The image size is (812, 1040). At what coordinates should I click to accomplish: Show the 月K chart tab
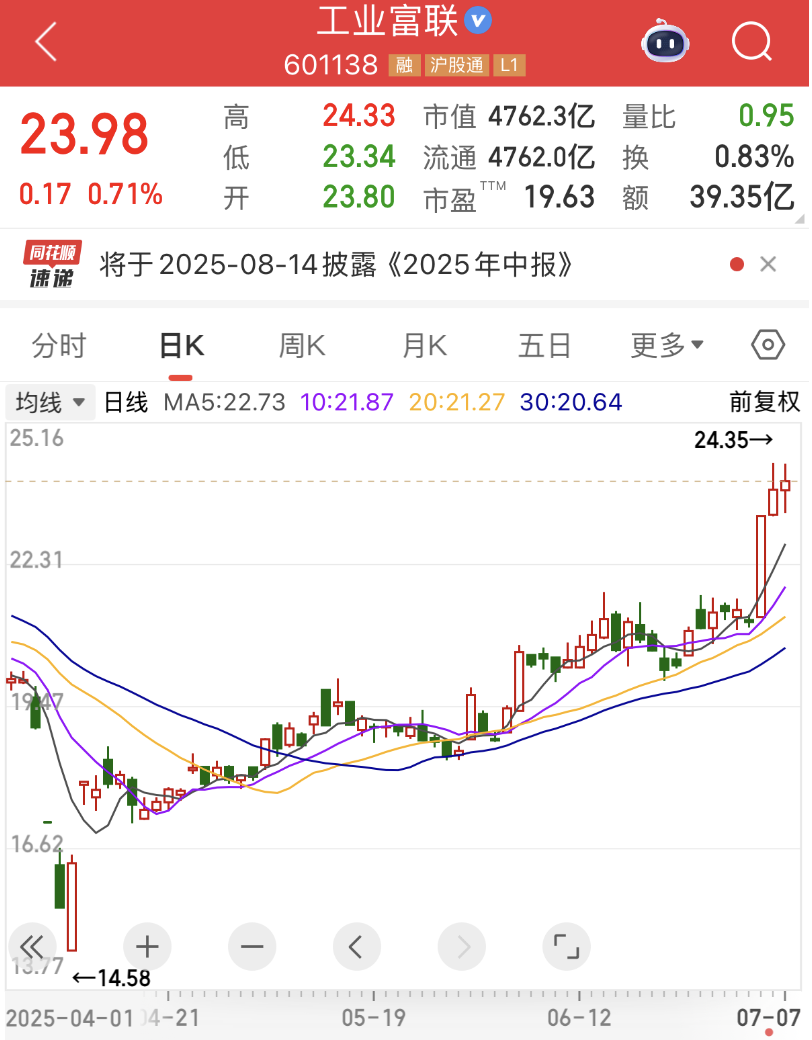coord(424,346)
